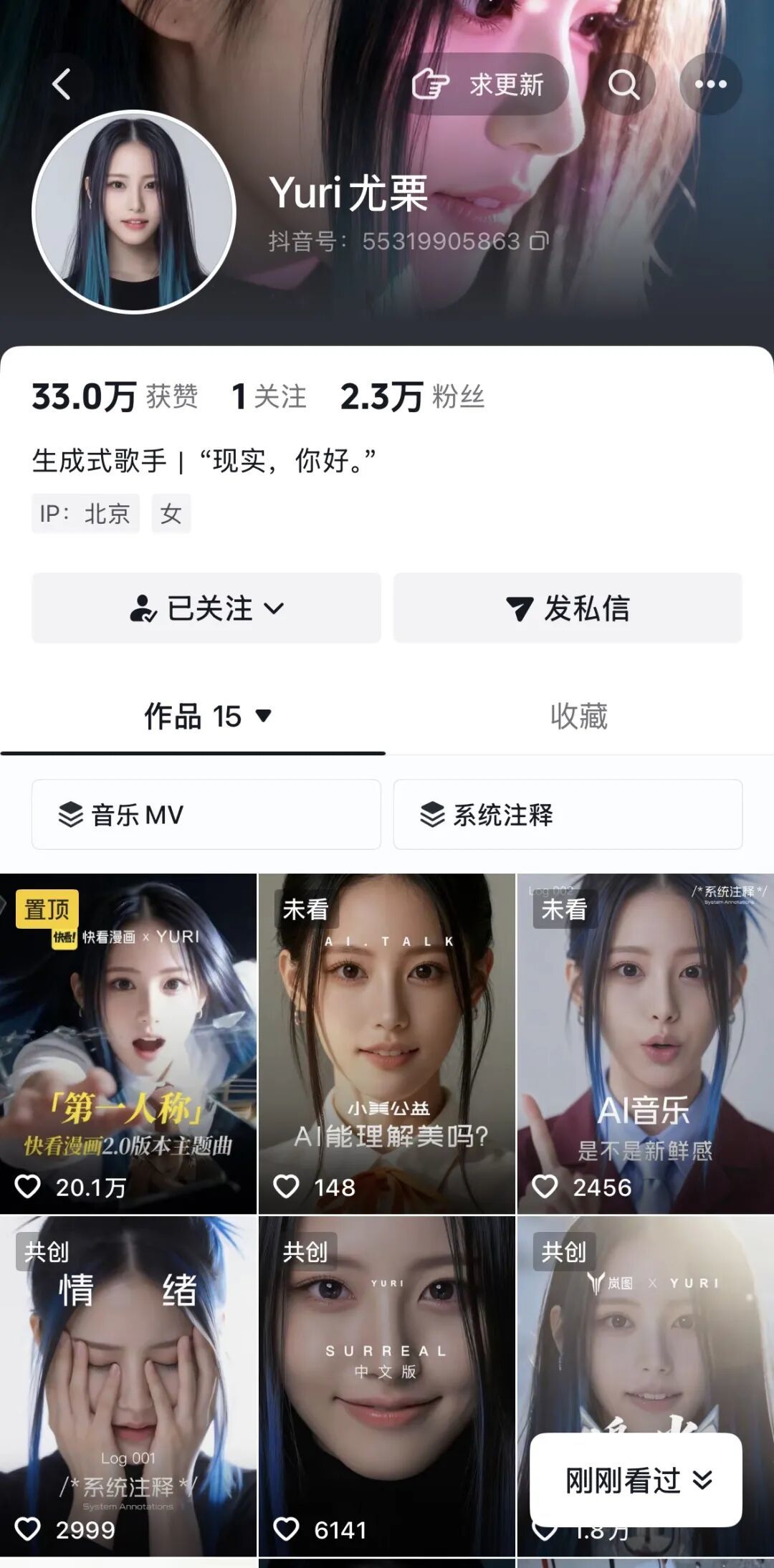Play the AI音乐 是不是新鲜感 video

[645, 1043]
